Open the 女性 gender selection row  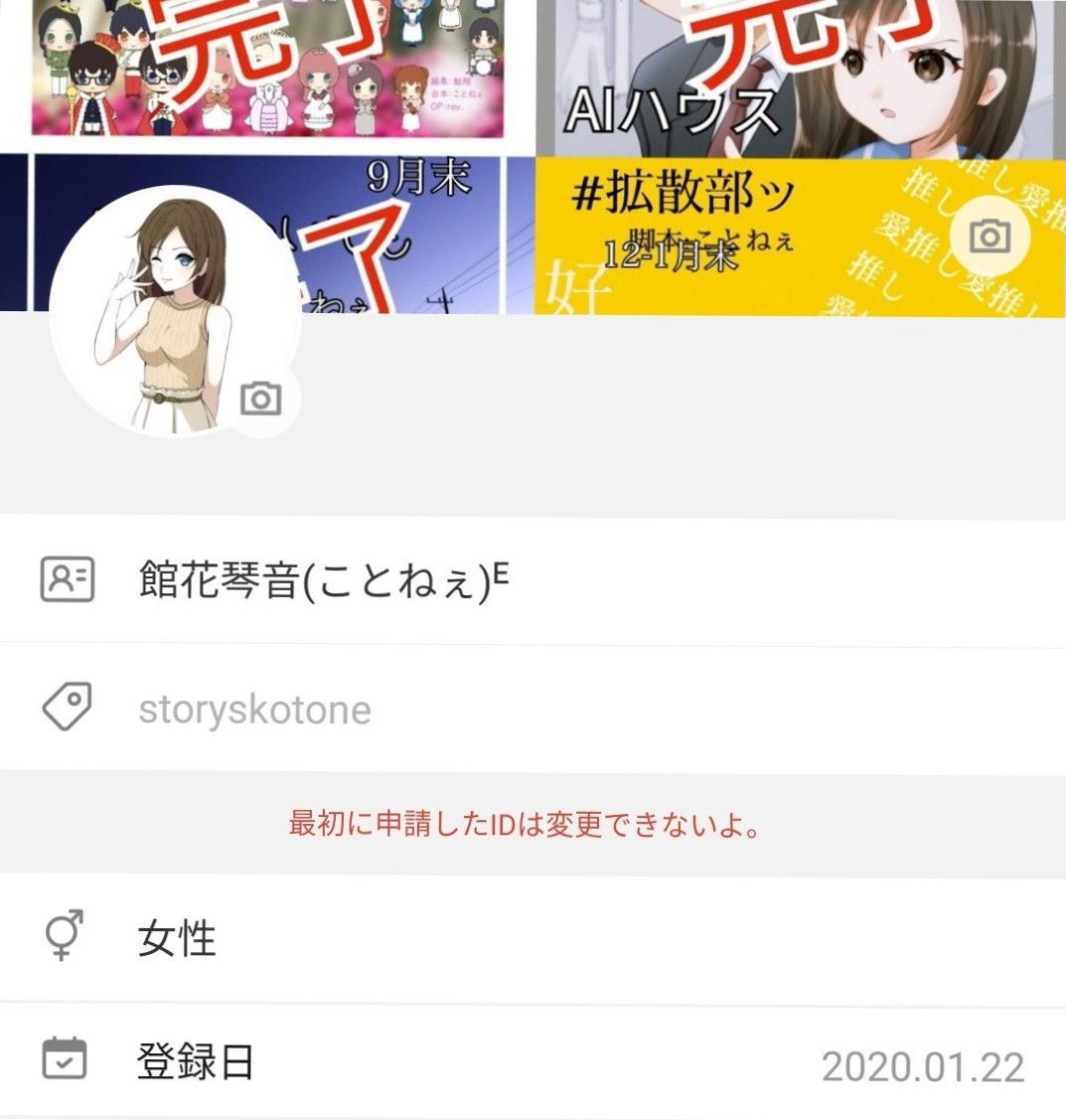397,937
